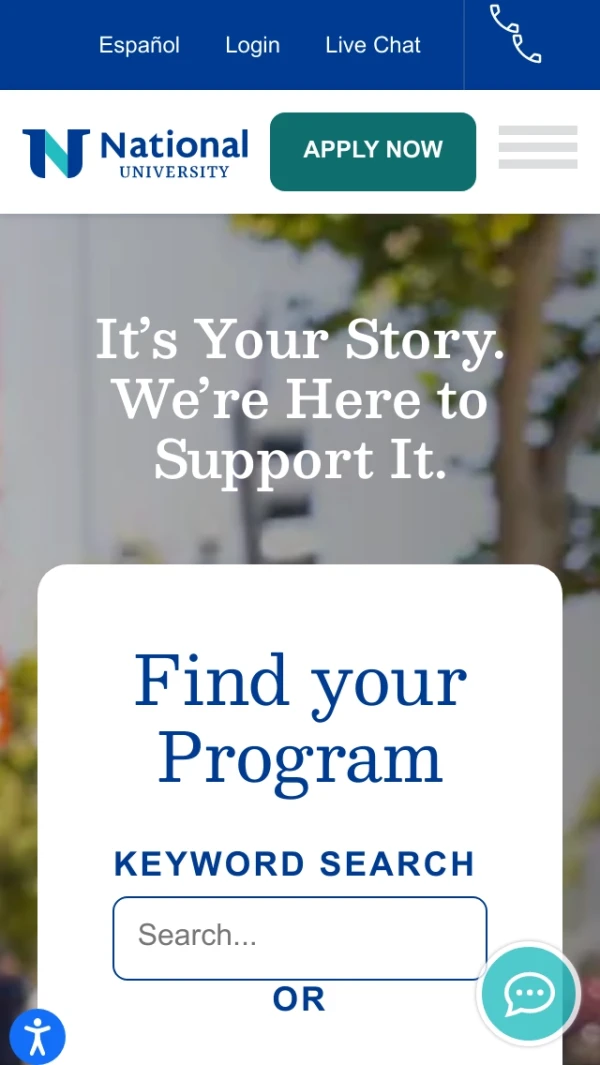Go to National University homepage logo
Screen dimensions: 600x1065
(135, 153)
